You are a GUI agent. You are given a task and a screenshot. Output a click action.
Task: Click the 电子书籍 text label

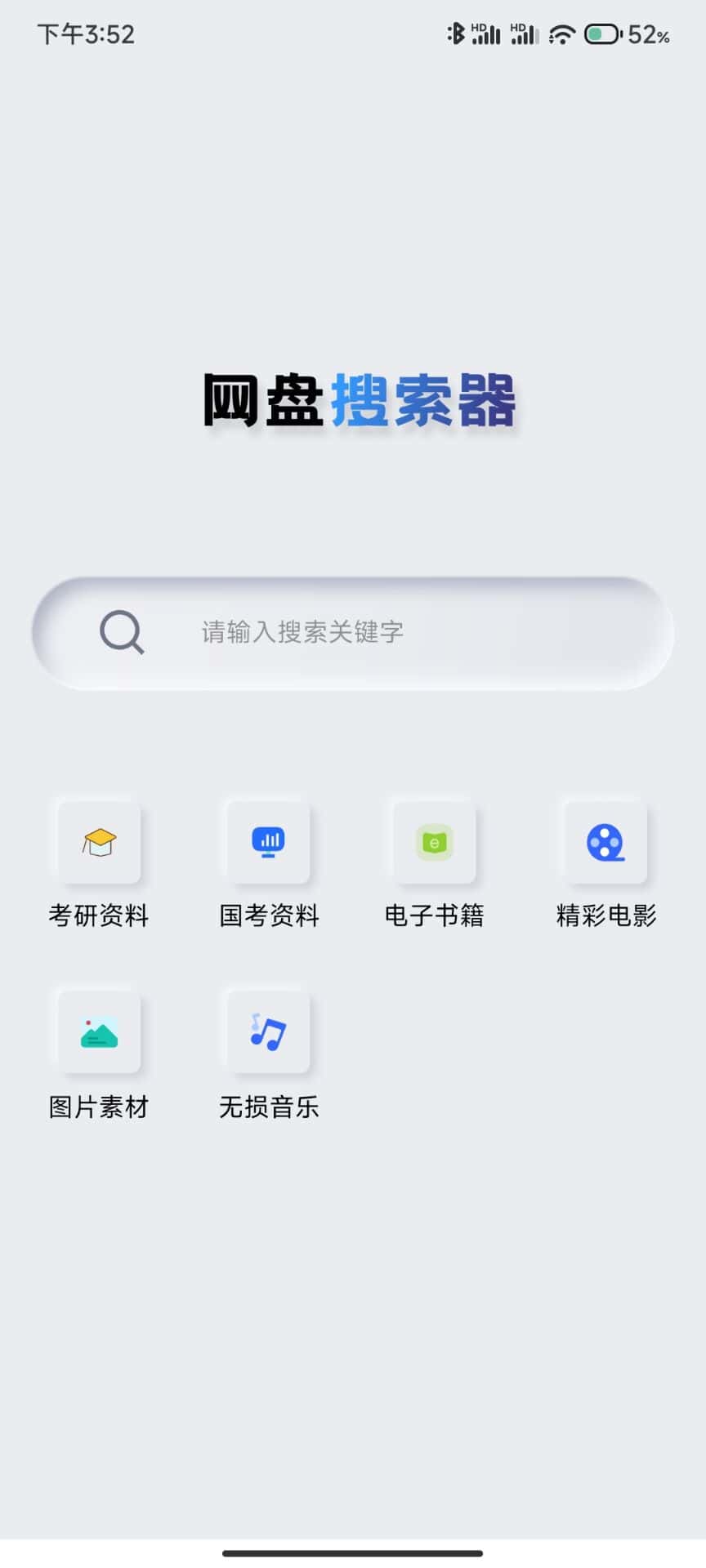pos(436,915)
